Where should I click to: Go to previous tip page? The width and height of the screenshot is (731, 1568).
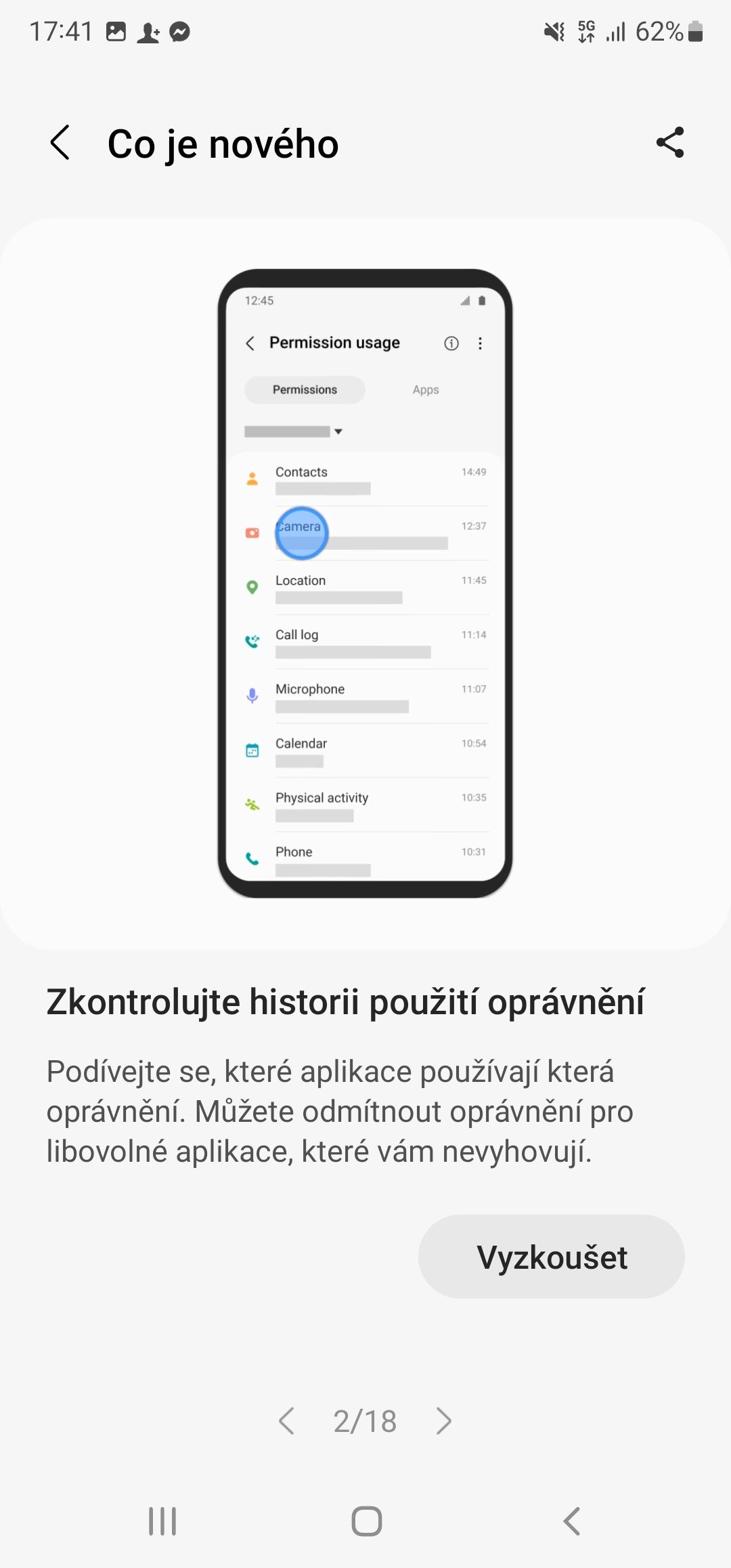pyautogui.click(x=286, y=1420)
